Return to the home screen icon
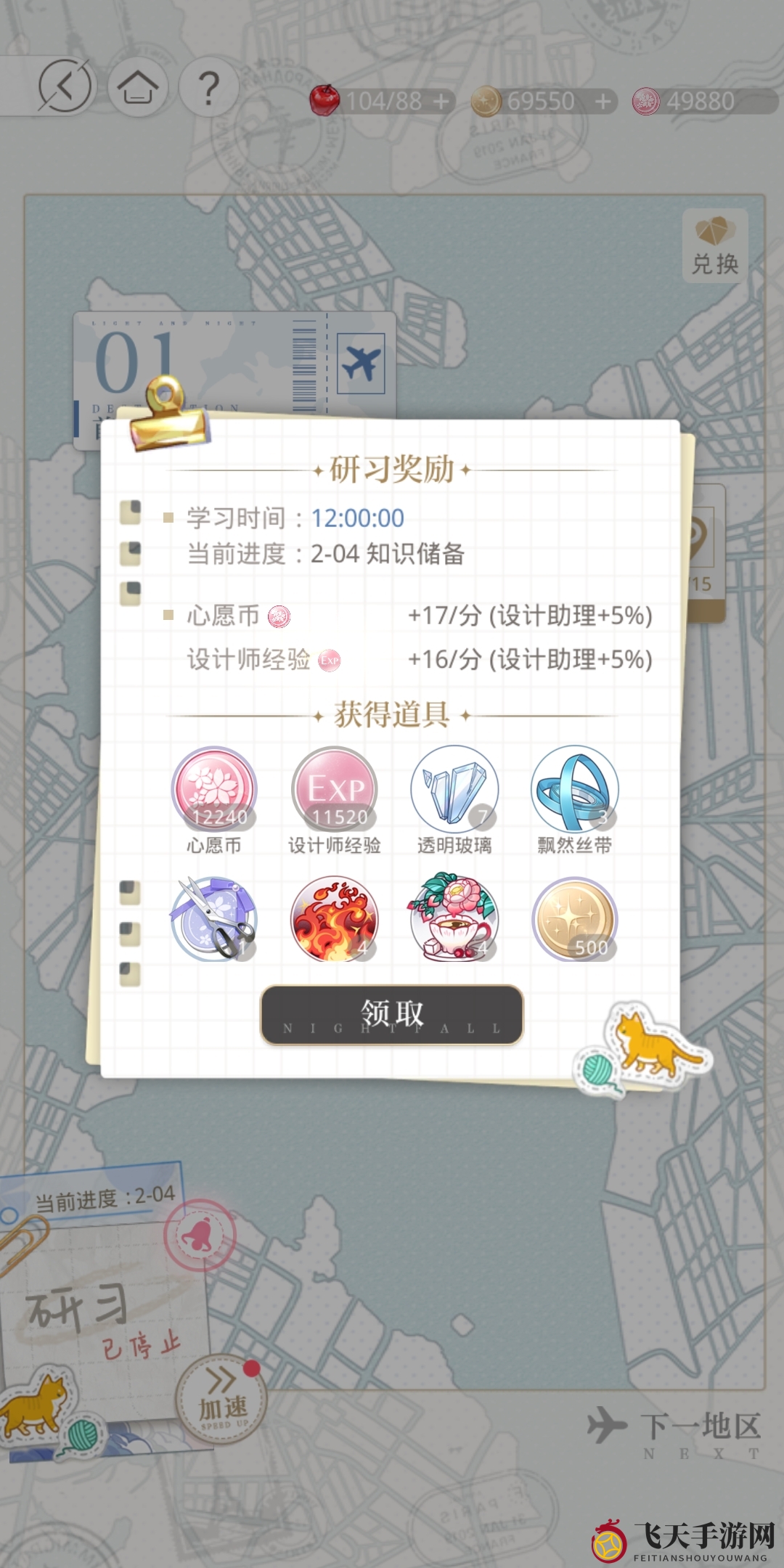This screenshot has height=1568, width=784. pyautogui.click(x=138, y=87)
